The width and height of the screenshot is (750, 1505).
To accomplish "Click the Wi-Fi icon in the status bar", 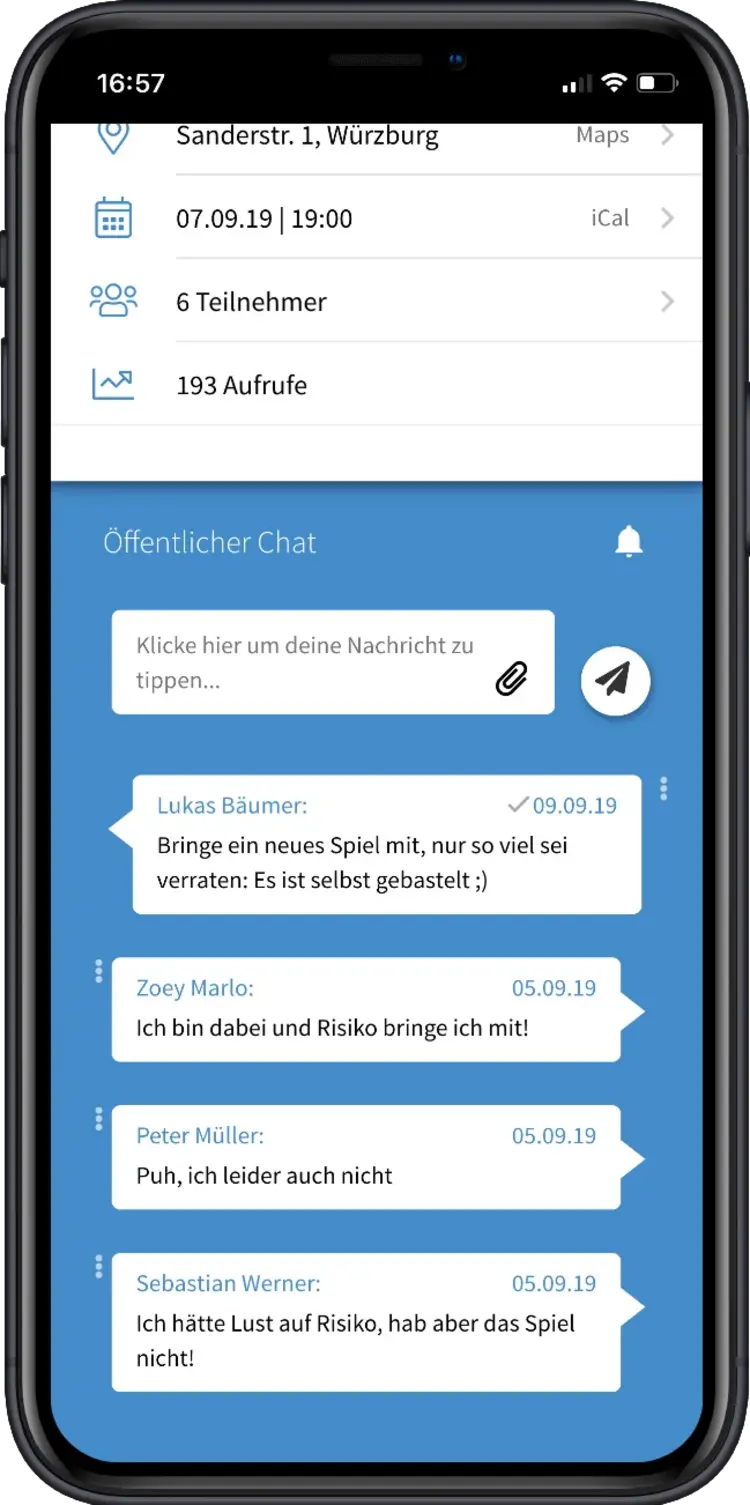I will [613, 82].
